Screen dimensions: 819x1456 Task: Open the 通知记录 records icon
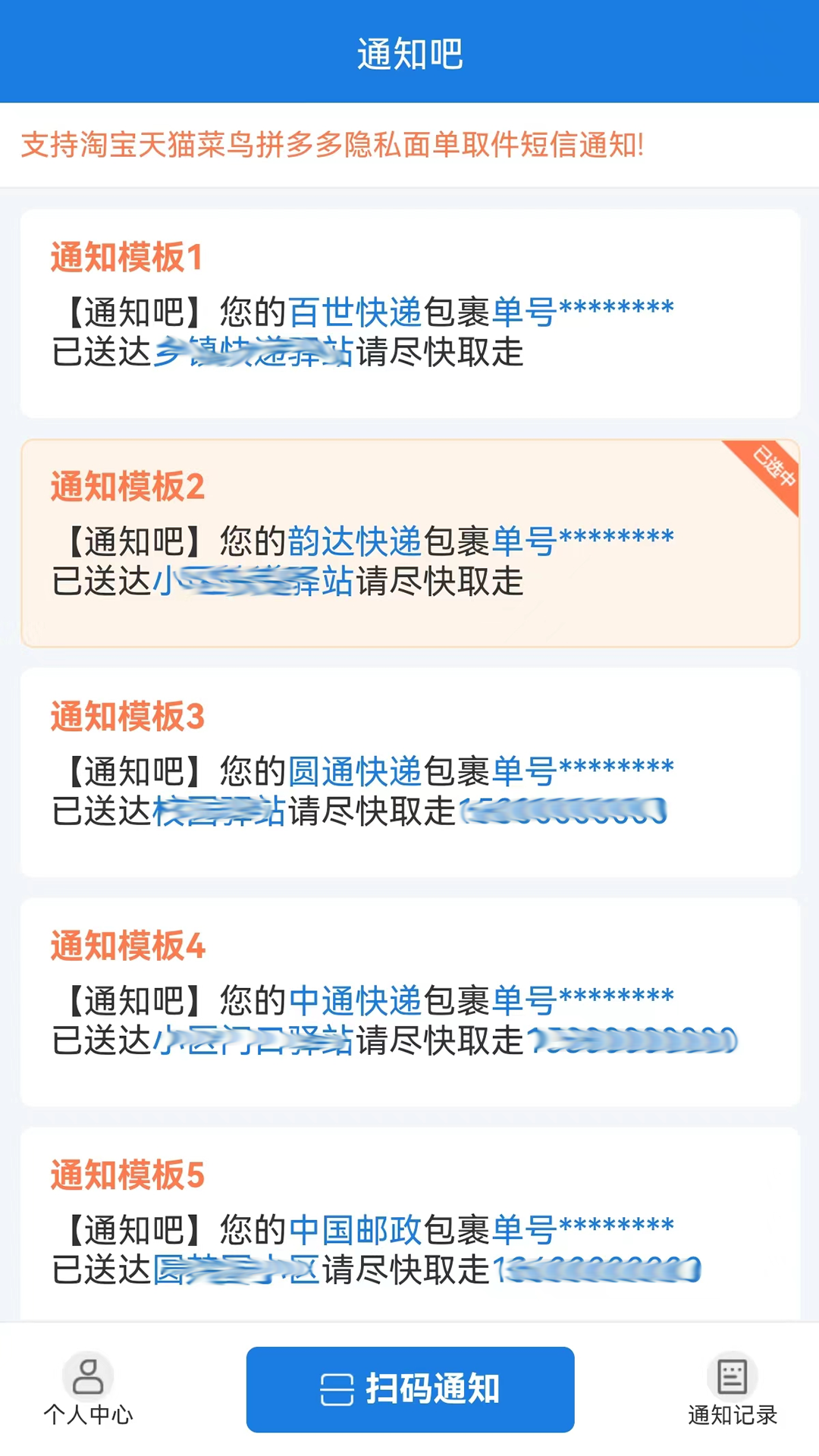coord(730,1415)
